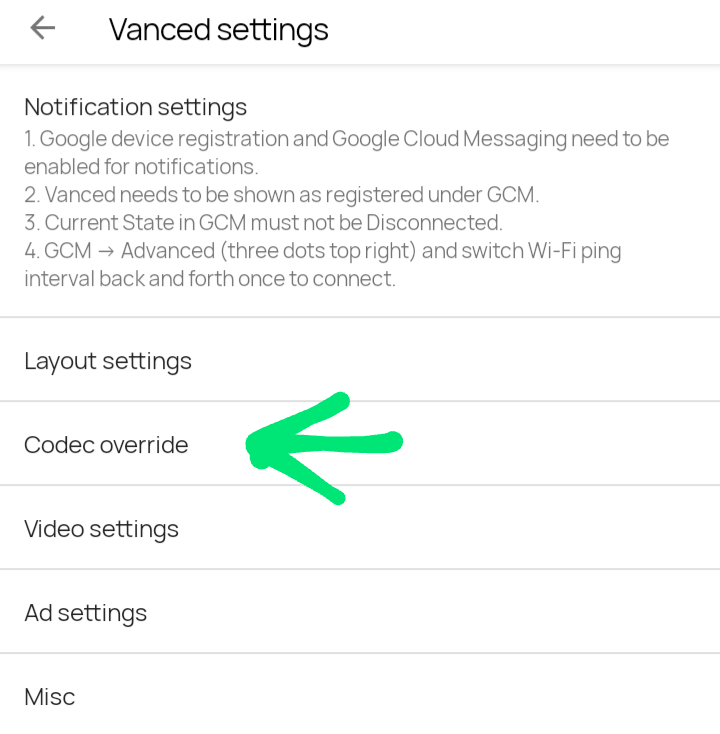Select Video settings below Codec override

point(101,529)
